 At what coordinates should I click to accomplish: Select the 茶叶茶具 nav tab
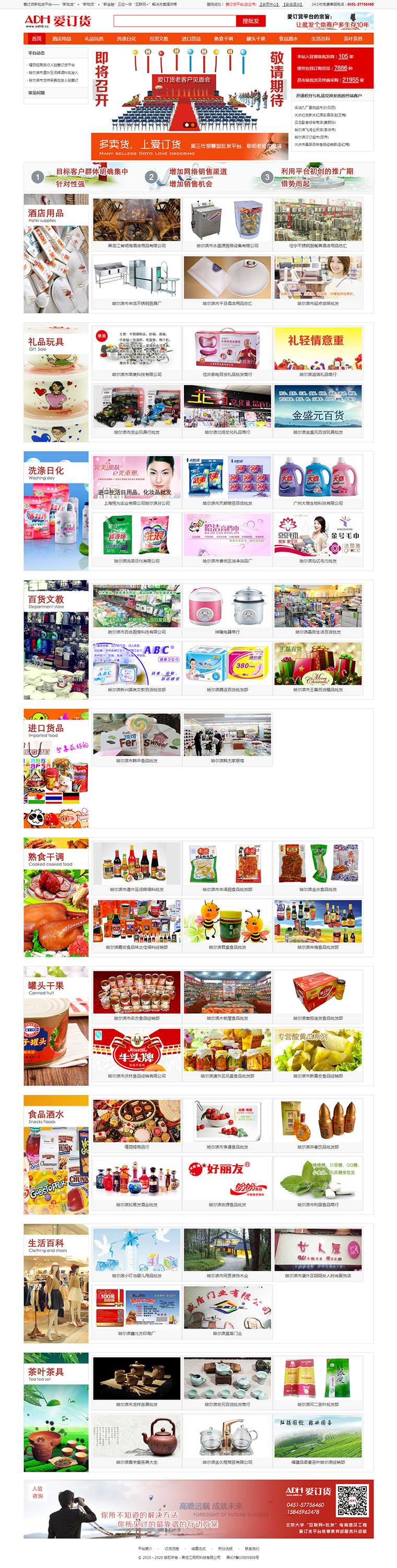[x=353, y=38]
